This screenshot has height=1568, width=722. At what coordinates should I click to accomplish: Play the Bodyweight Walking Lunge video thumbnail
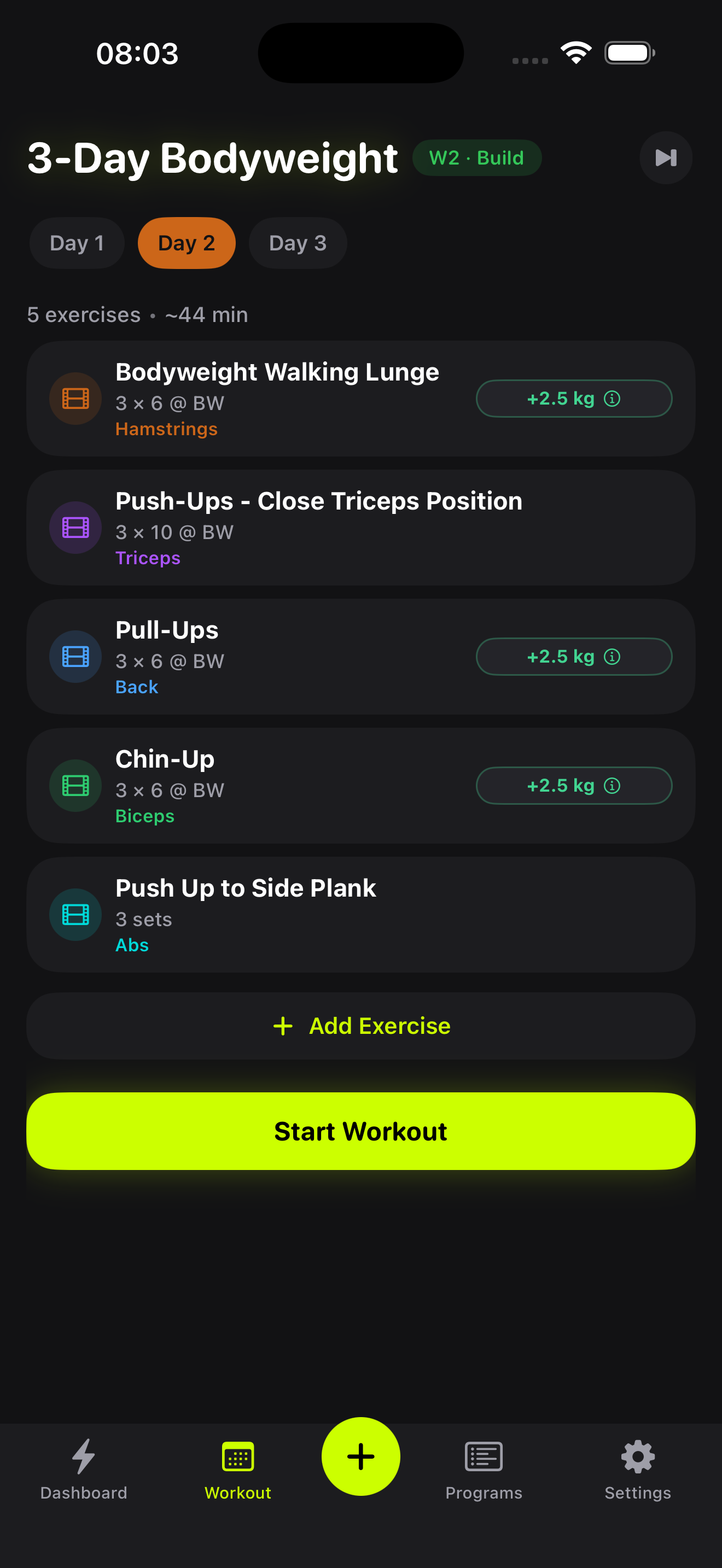75,398
